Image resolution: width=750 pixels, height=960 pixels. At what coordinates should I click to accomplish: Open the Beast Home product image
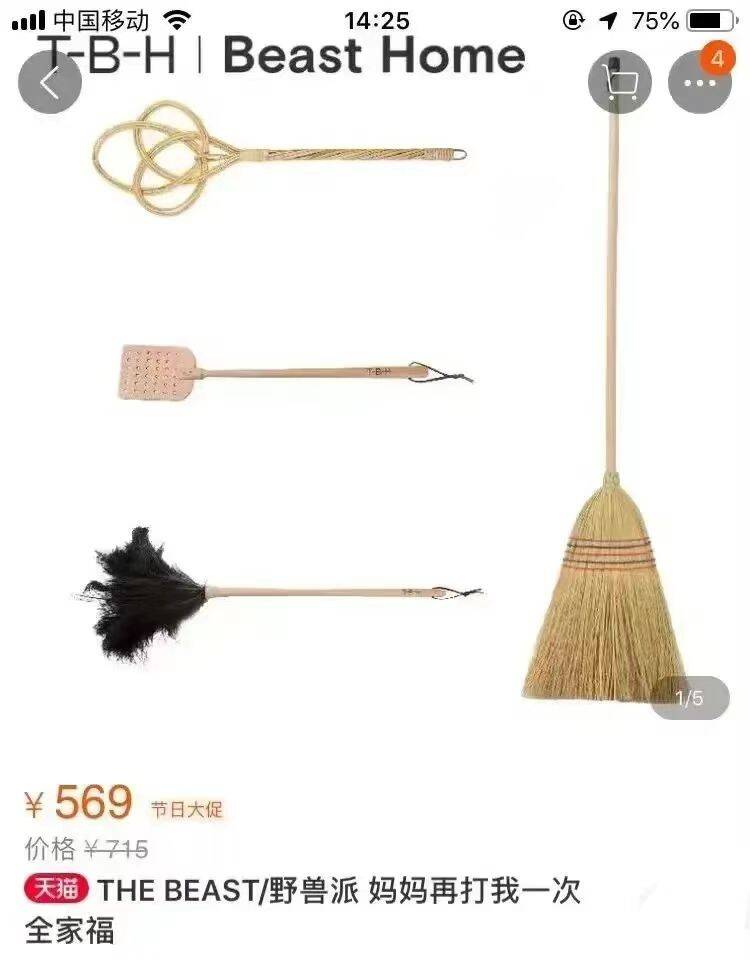(375, 400)
